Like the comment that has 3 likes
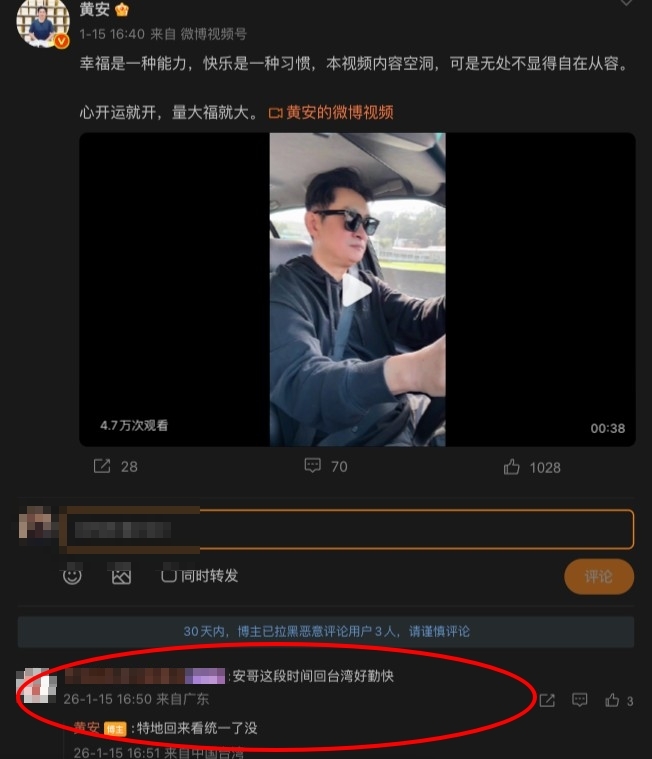 coord(612,700)
